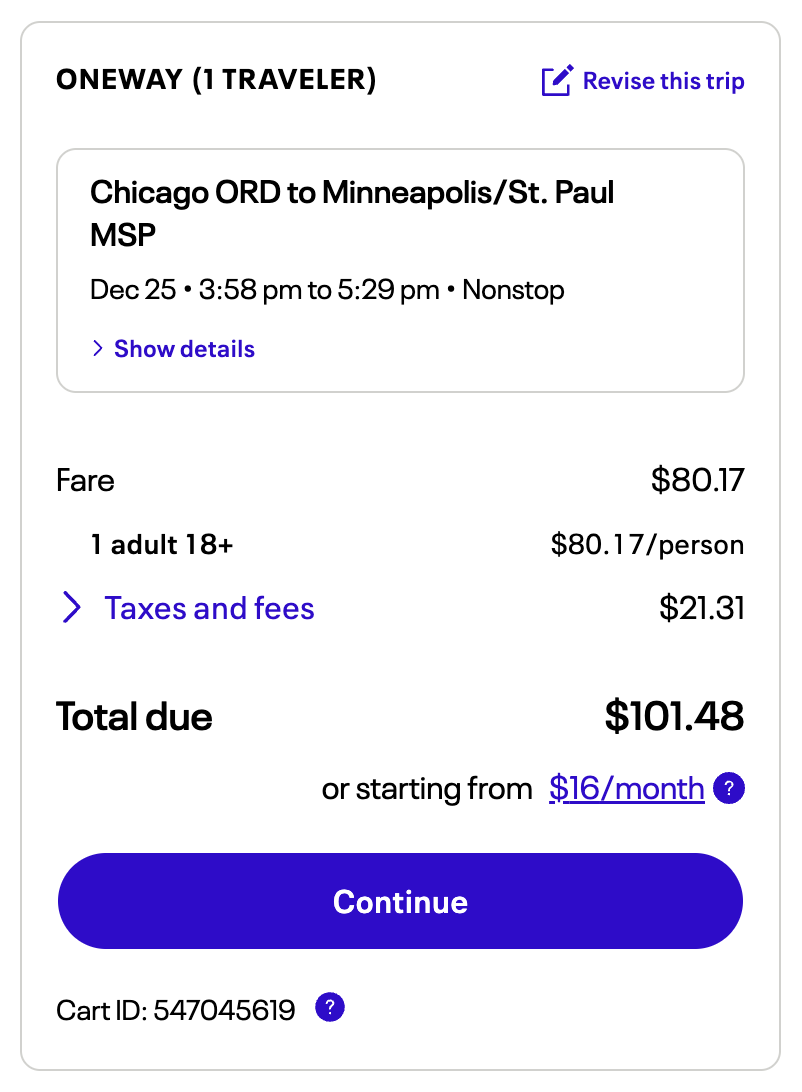This screenshot has width=802, height=1092.
Task: Click the ONEWAY (1 TRAVELER) heading
Action: click(215, 80)
